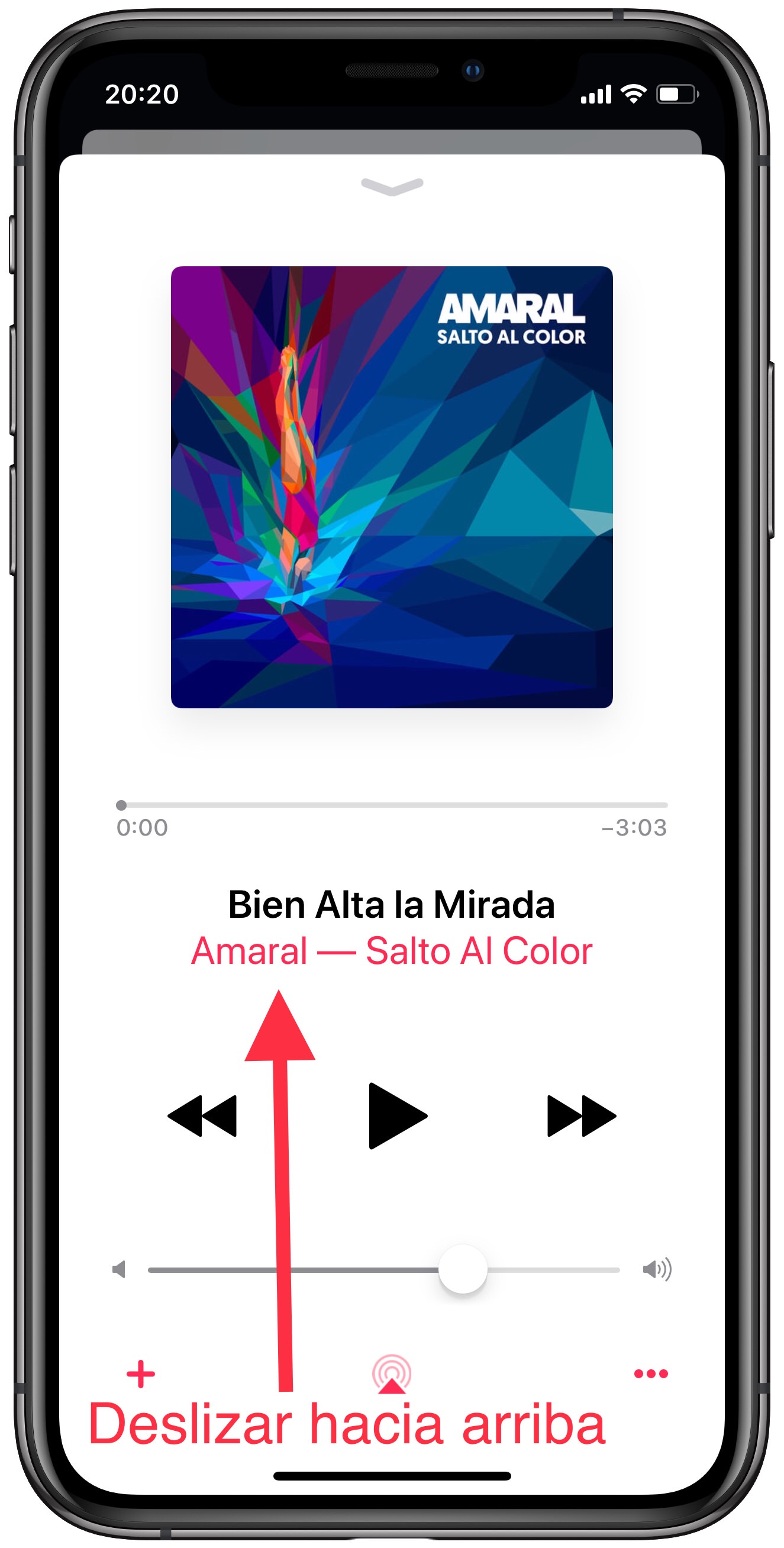Play Bien Alta la Mirada

(x=396, y=1116)
